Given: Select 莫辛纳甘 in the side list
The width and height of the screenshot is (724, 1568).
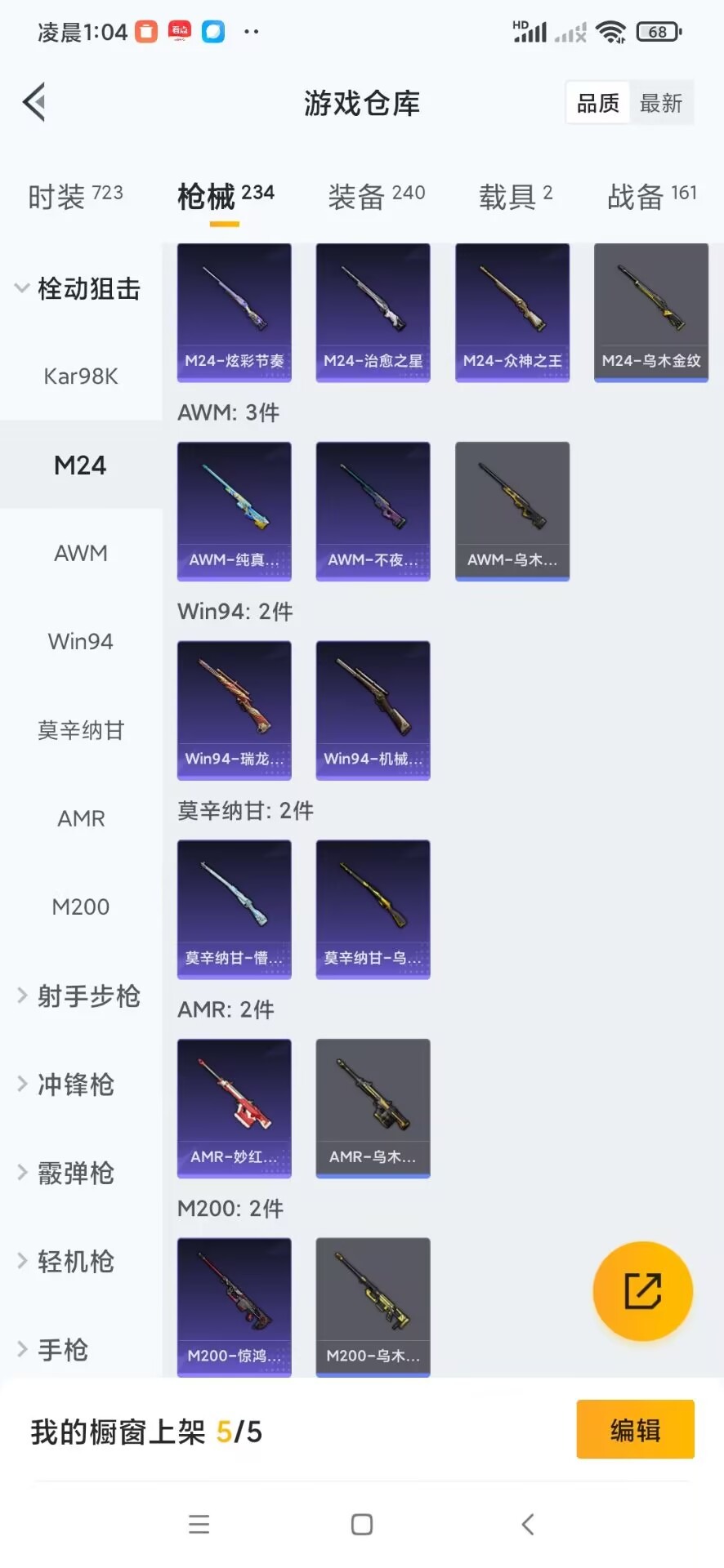Looking at the screenshot, I should click(81, 730).
